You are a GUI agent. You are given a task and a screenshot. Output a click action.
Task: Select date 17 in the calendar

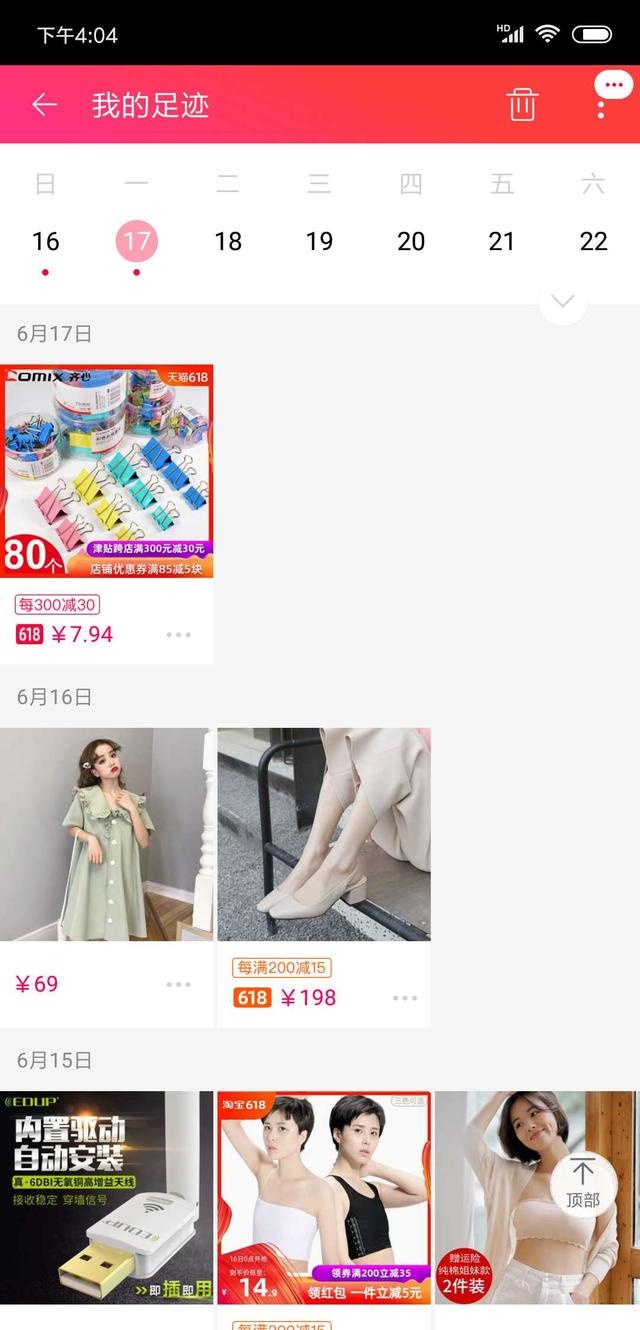point(137,241)
